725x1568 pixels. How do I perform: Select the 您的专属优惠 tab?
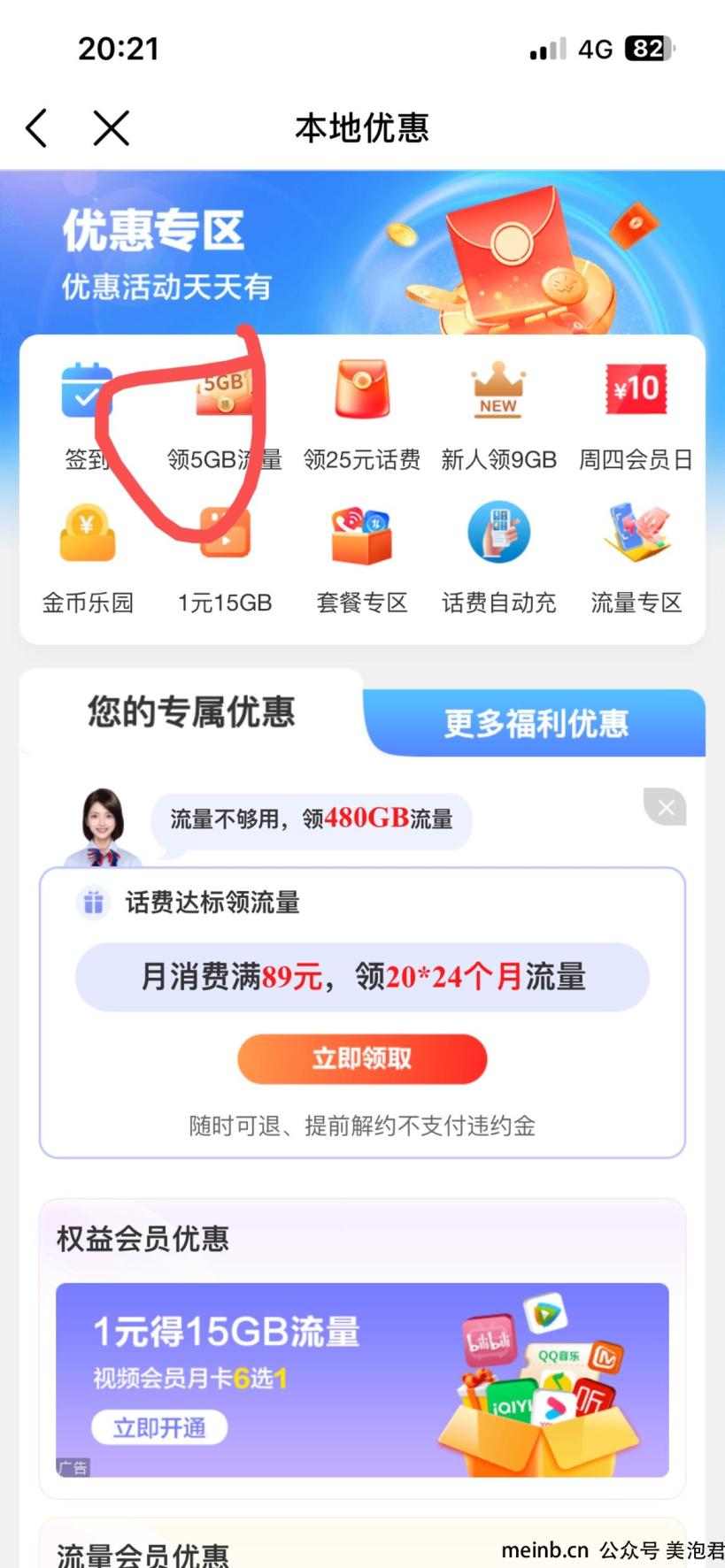(191, 712)
